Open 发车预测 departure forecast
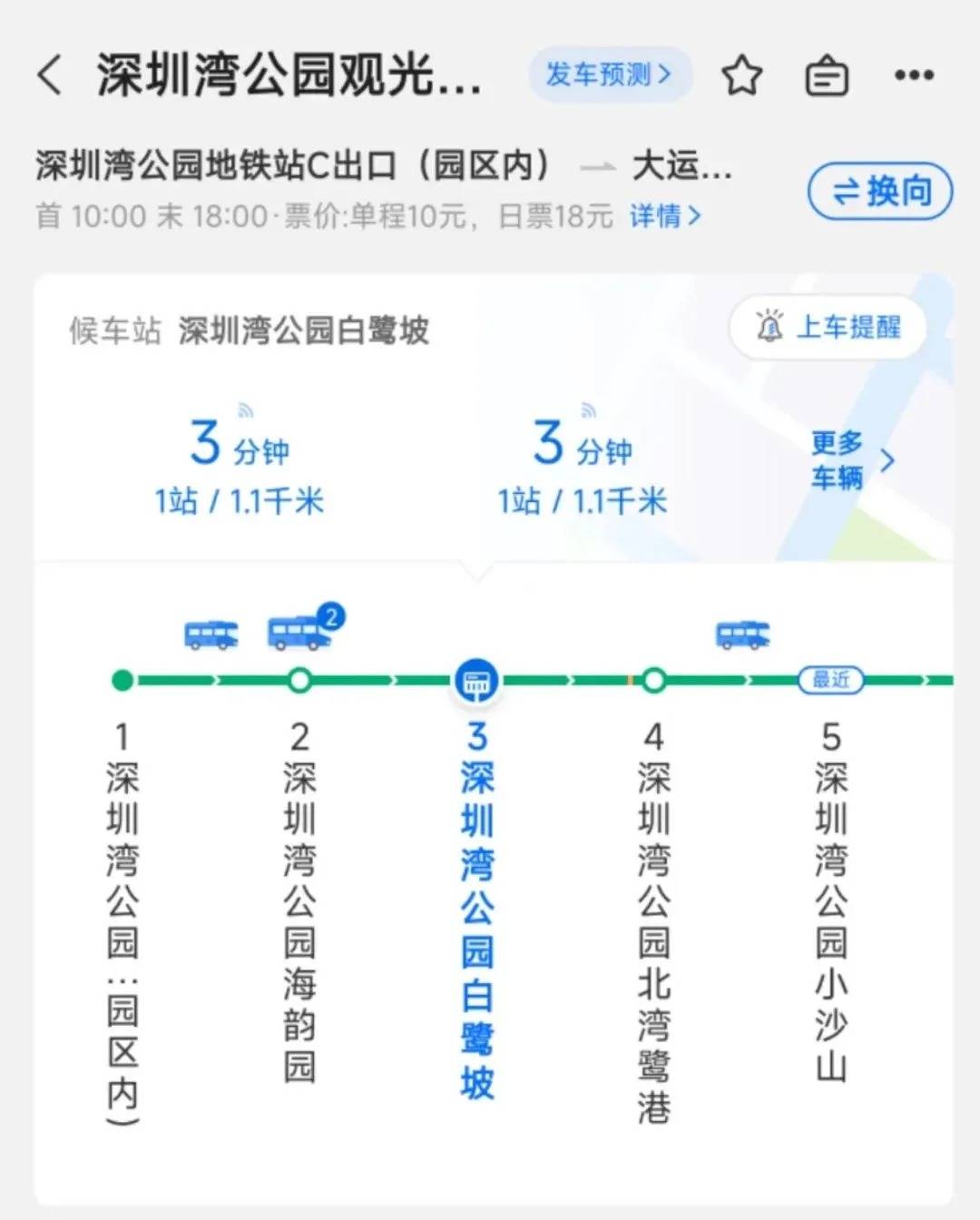This screenshot has width=980, height=1220. tap(609, 74)
